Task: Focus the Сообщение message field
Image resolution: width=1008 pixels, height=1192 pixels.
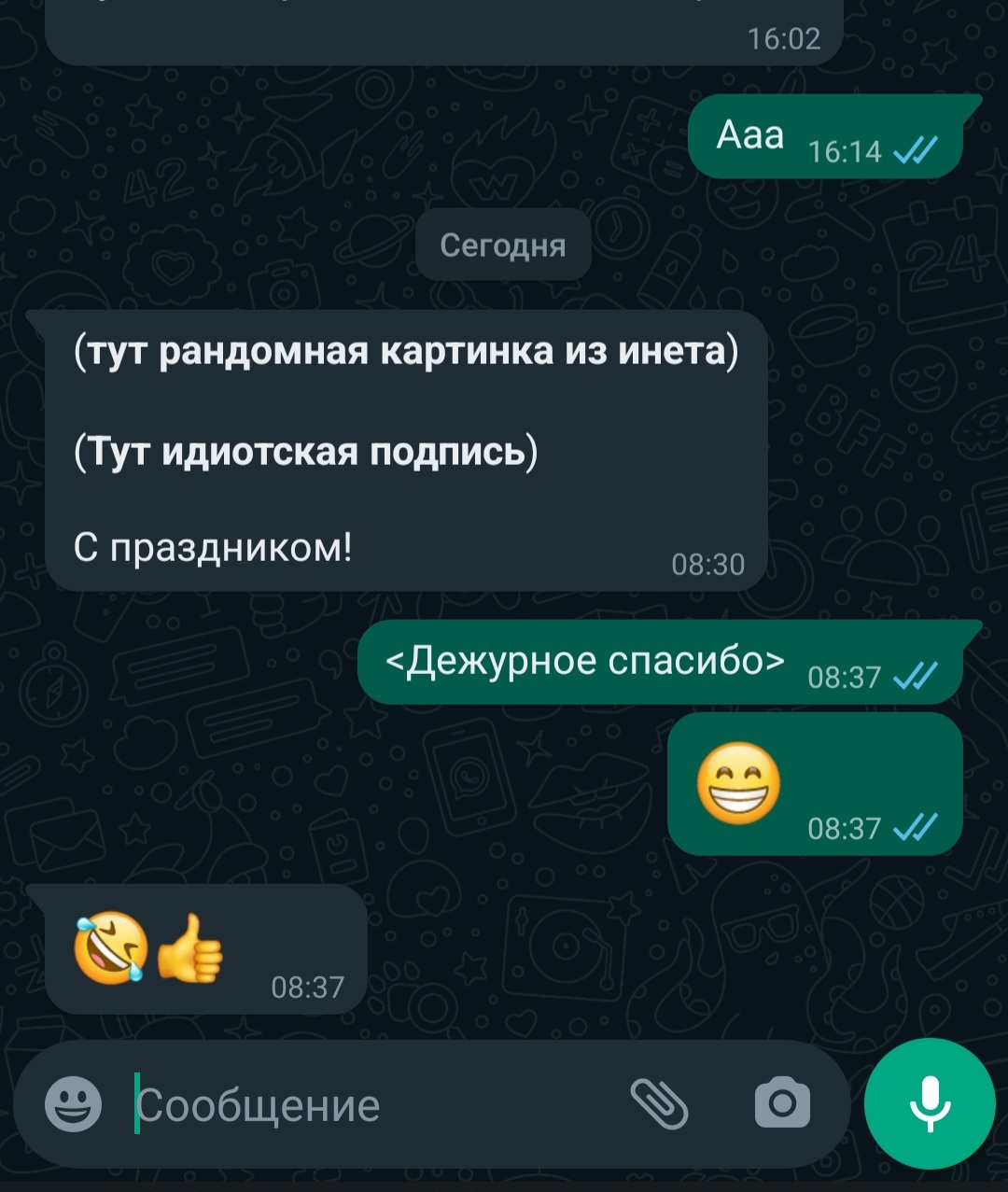Action: pyautogui.click(x=373, y=1106)
